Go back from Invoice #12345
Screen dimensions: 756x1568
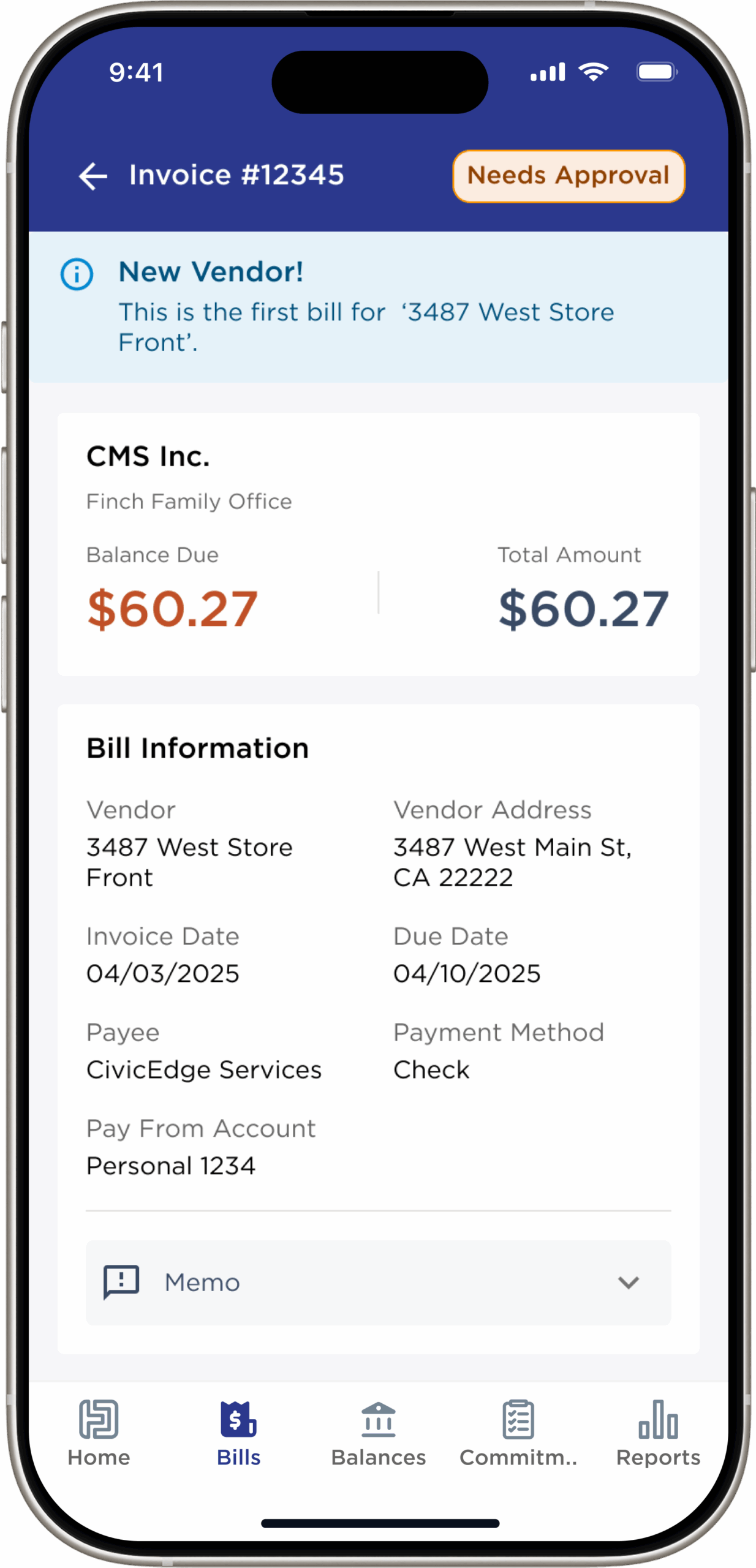(x=93, y=176)
